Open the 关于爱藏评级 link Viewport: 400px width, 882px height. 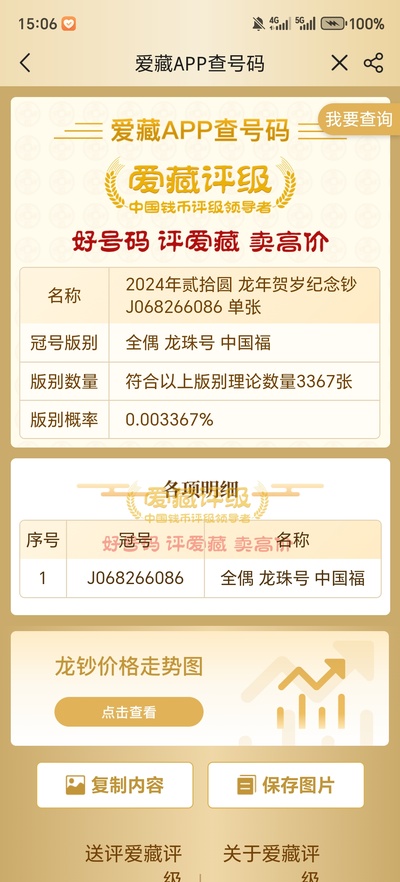click(x=271, y=863)
